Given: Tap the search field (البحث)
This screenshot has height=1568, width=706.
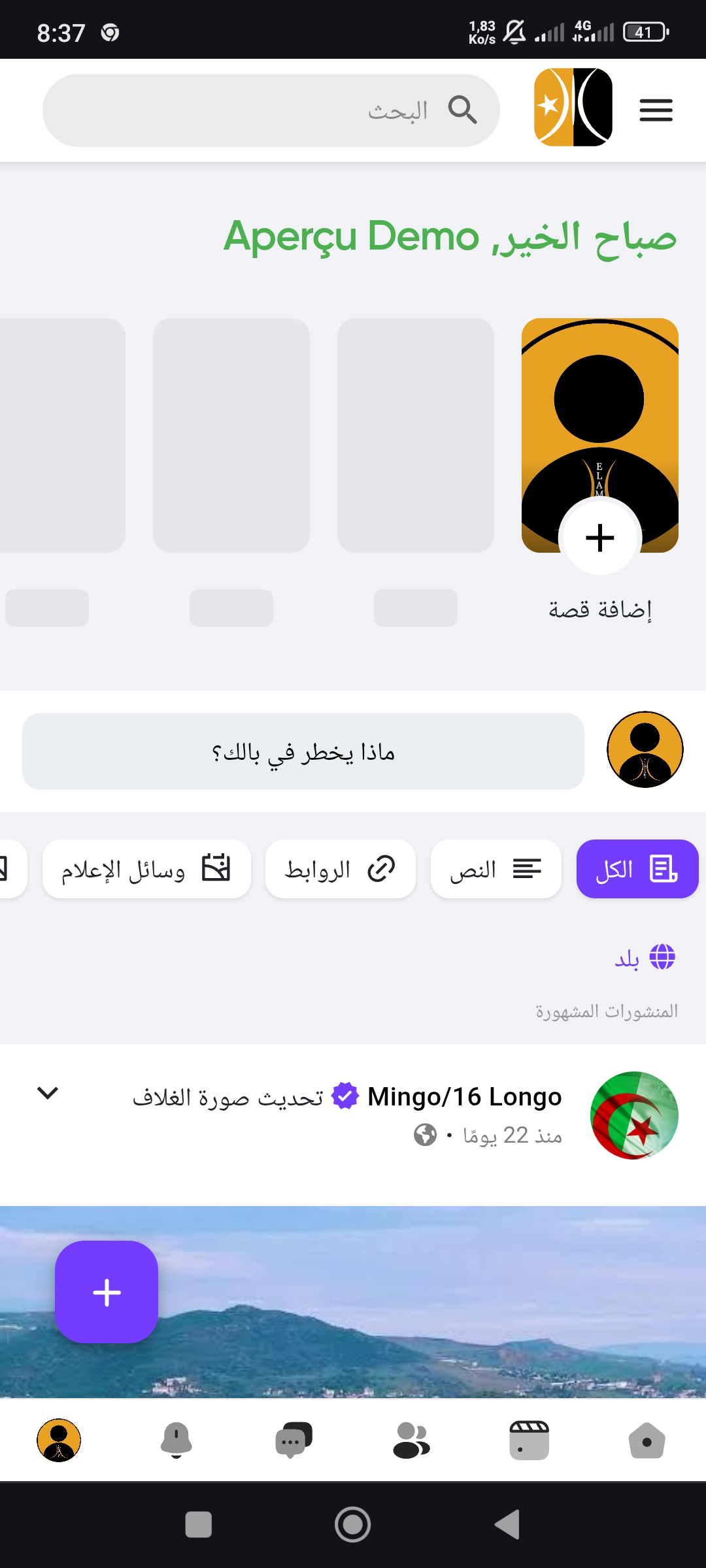Looking at the screenshot, I should point(271,110).
